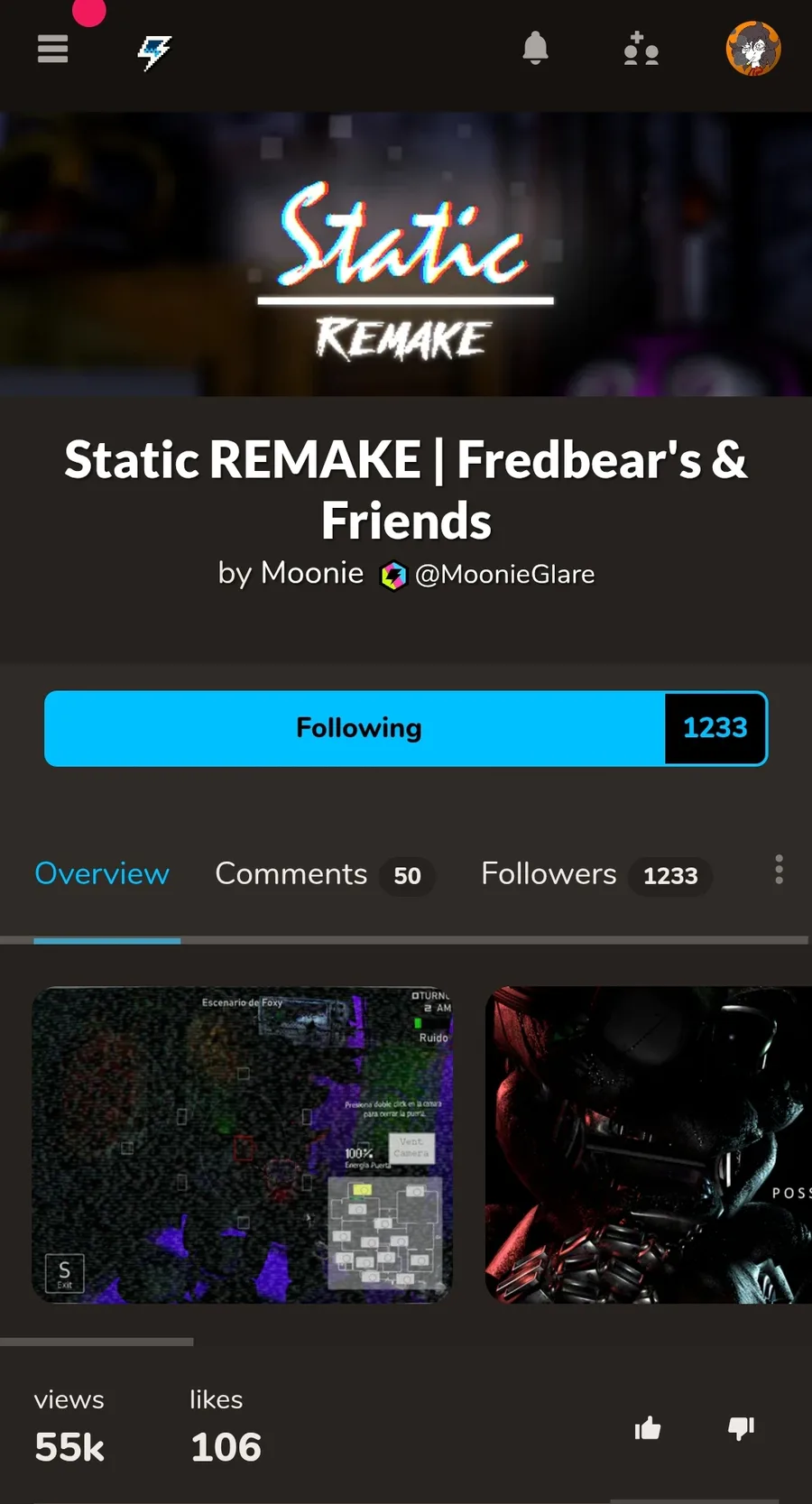Image resolution: width=812 pixels, height=1504 pixels.
Task: Open the notifications bell
Action: pos(535,49)
